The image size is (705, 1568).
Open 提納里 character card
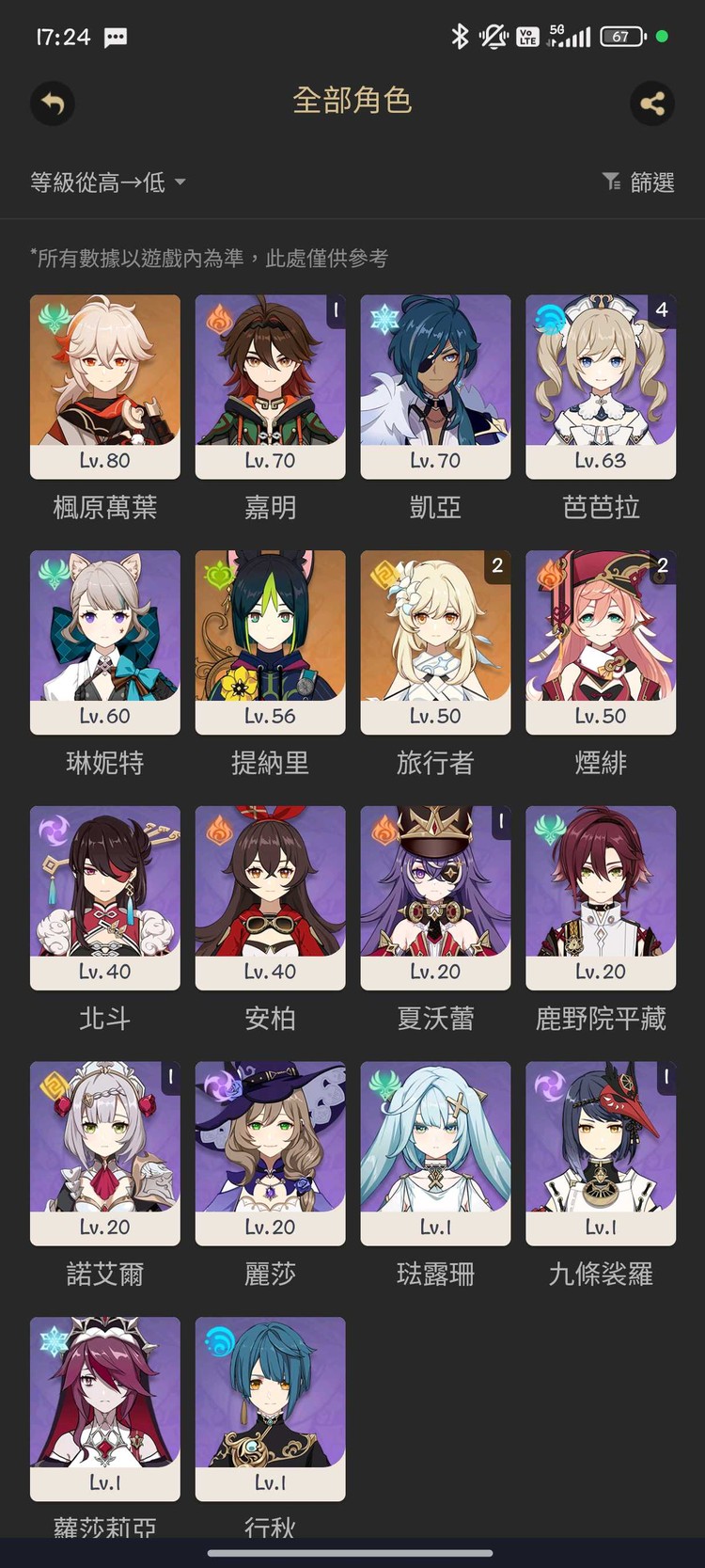270,641
